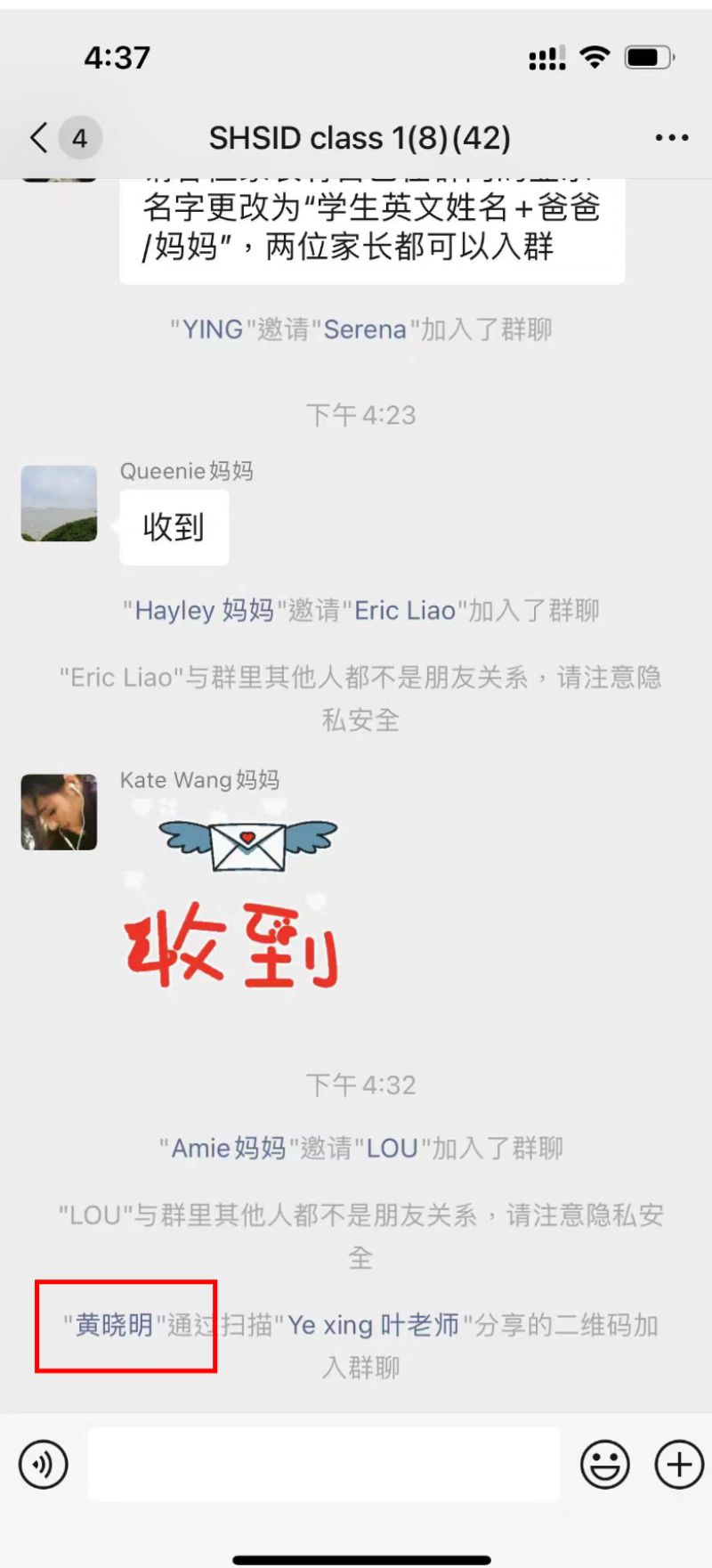
Task: Open the emoji sticker panel
Action: (x=605, y=1464)
